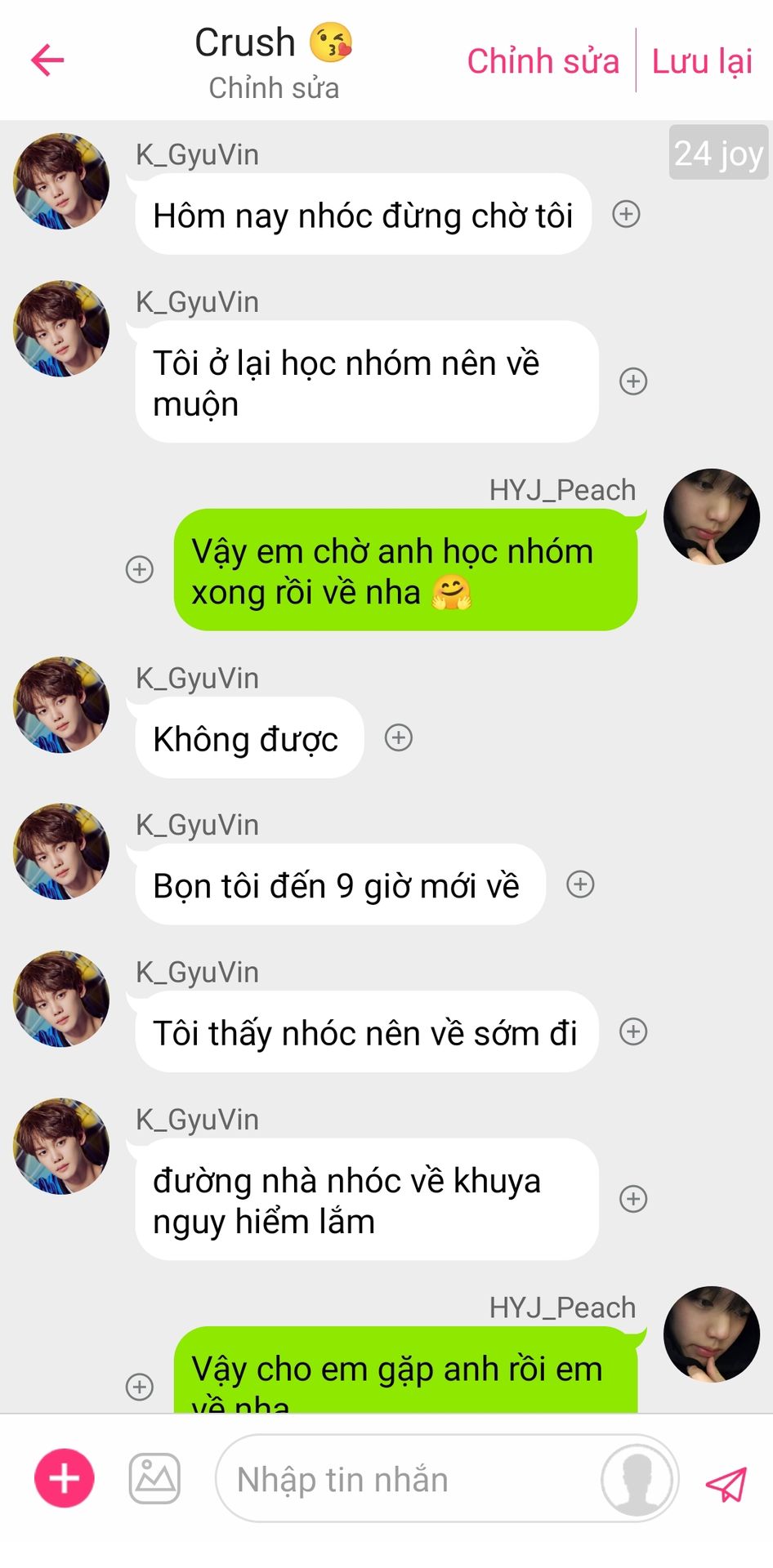773x1568 pixels.
Task: Save the chat with Lưu lại
Action: pyautogui.click(x=701, y=61)
